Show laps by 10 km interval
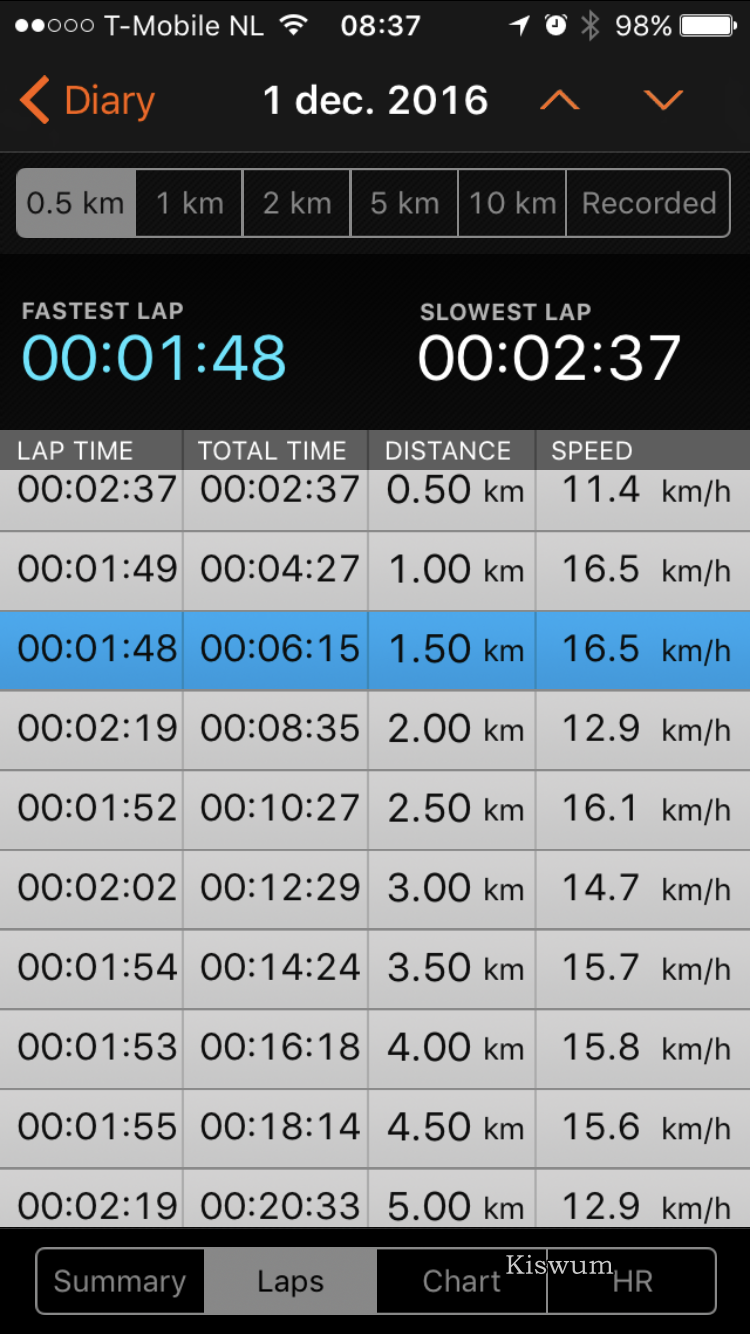Screen dimensions: 750x1334 (x=512, y=203)
